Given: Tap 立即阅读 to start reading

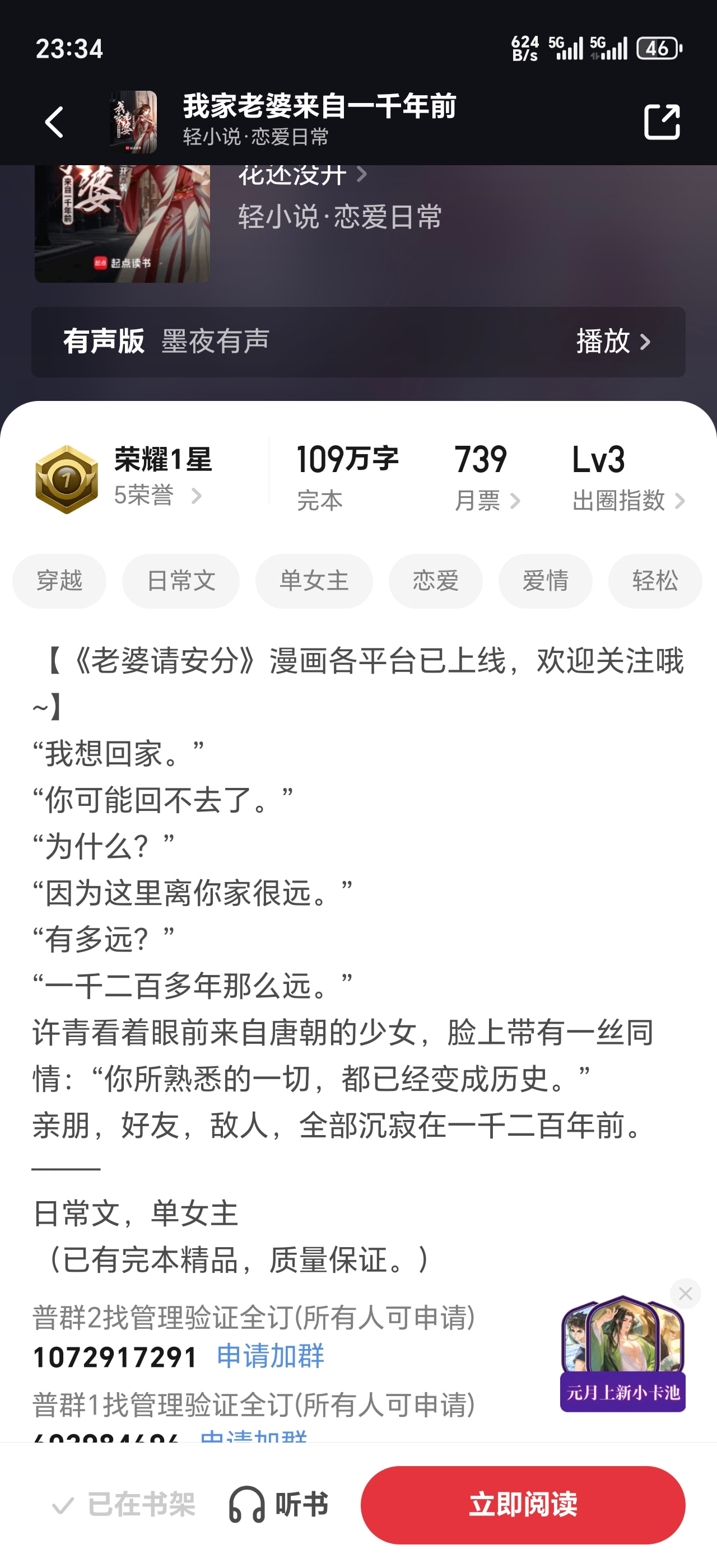Looking at the screenshot, I should [522, 1505].
